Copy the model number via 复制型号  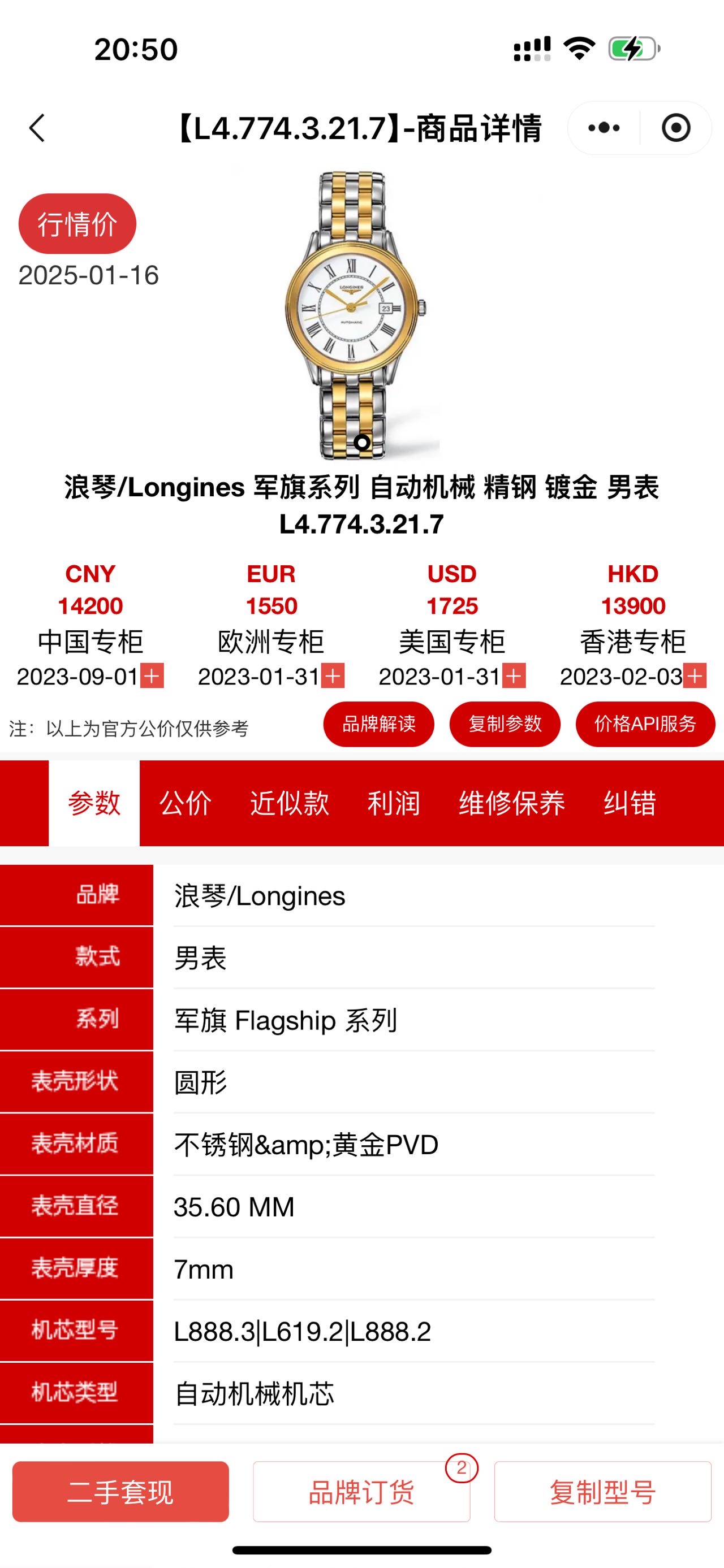(602, 1492)
